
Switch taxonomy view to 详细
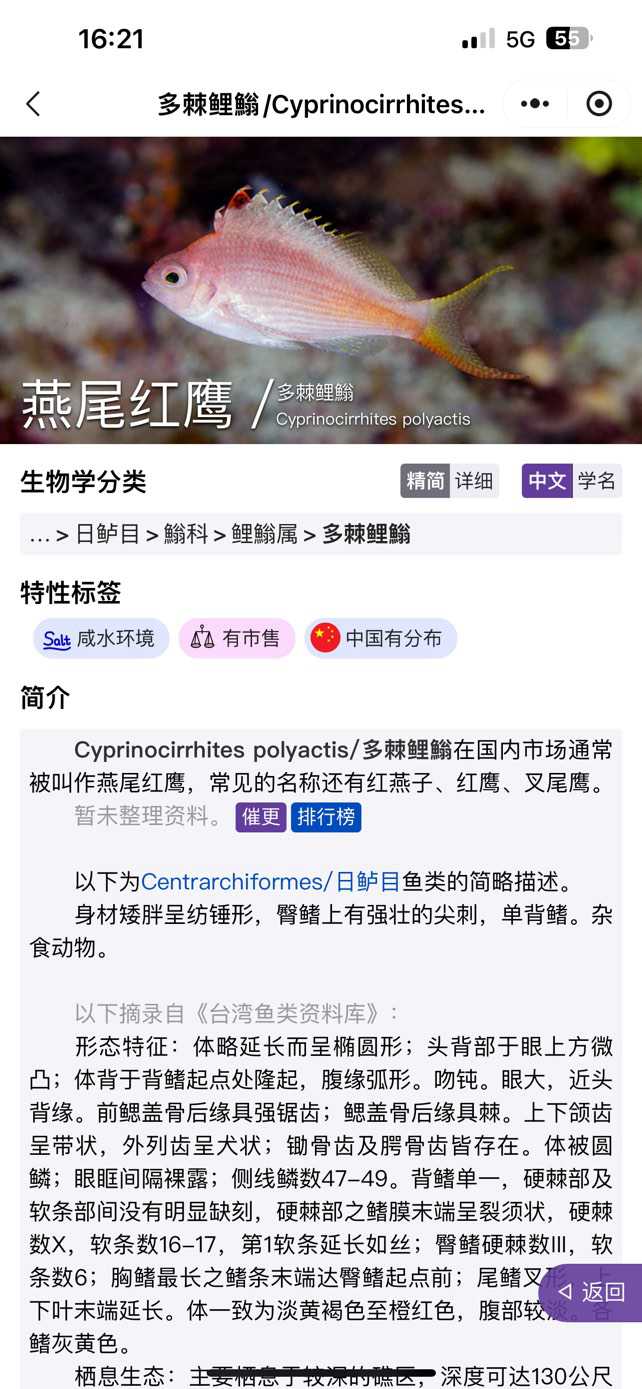tap(474, 481)
